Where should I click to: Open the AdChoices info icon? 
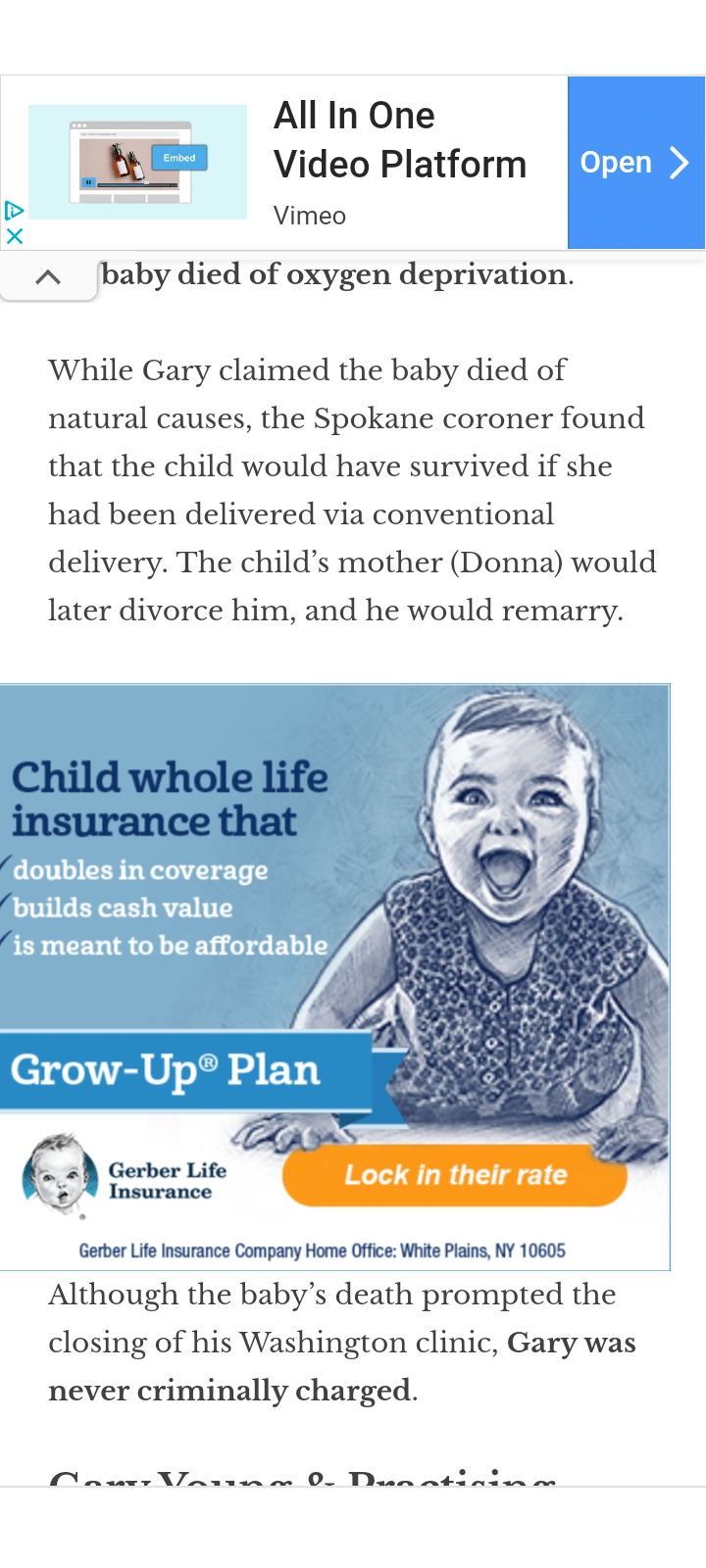click(x=15, y=210)
